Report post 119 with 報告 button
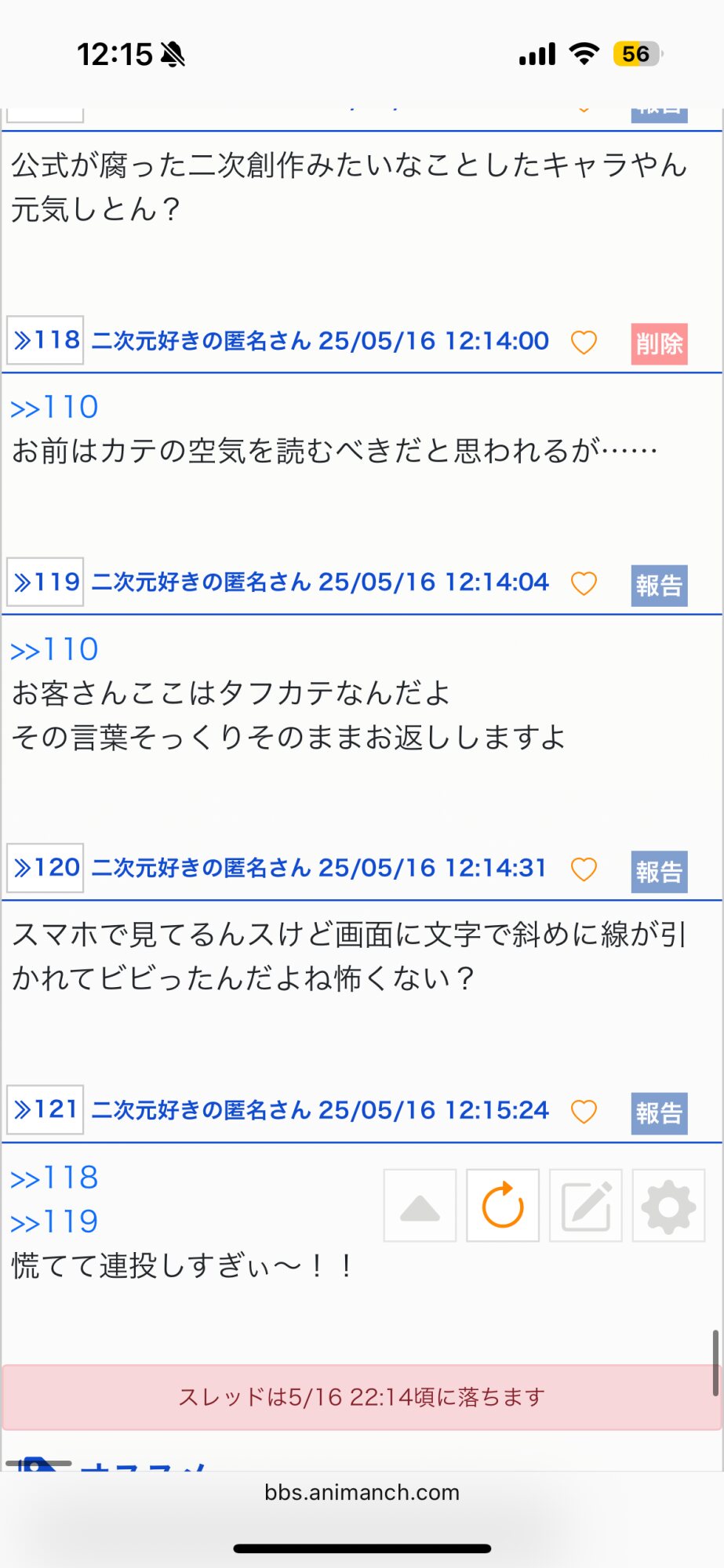Screen dimensions: 724x1568 [659, 586]
